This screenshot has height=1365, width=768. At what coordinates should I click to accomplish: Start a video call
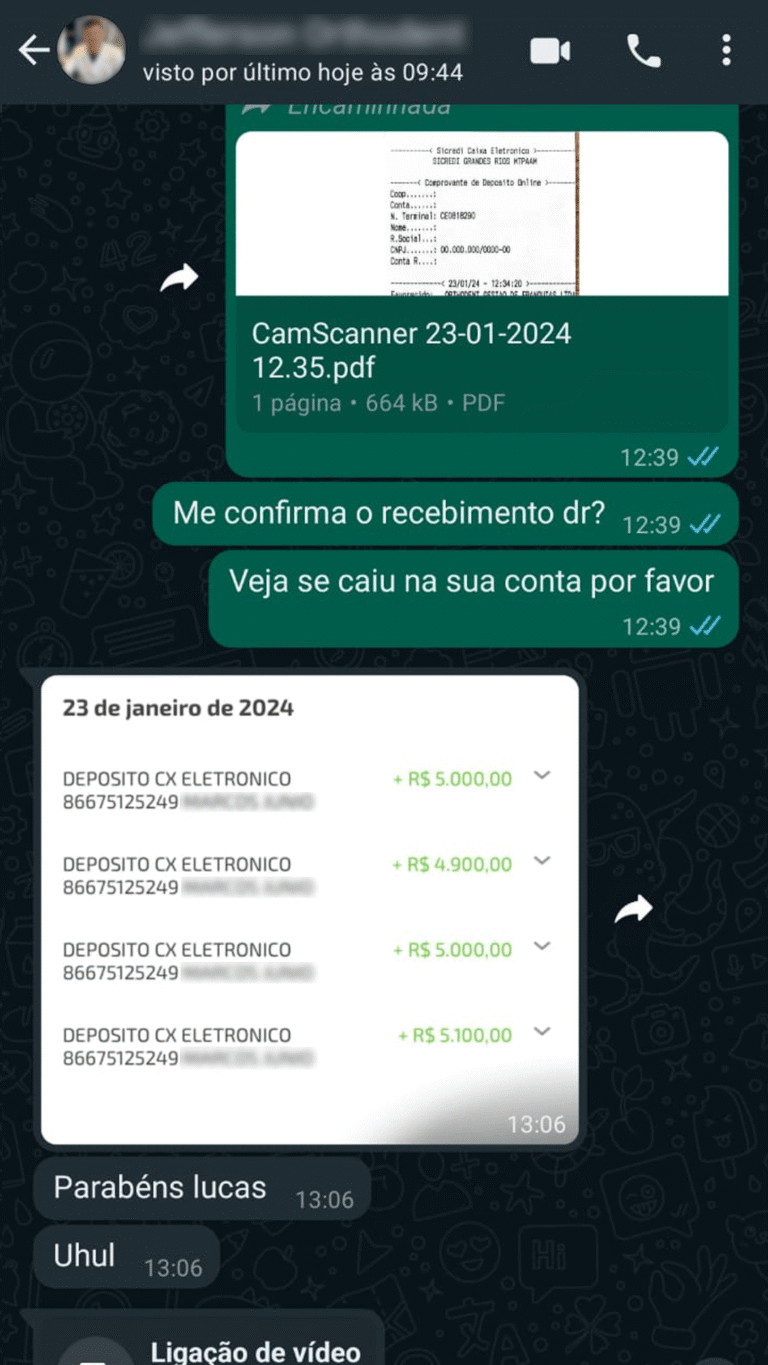point(550,50)
